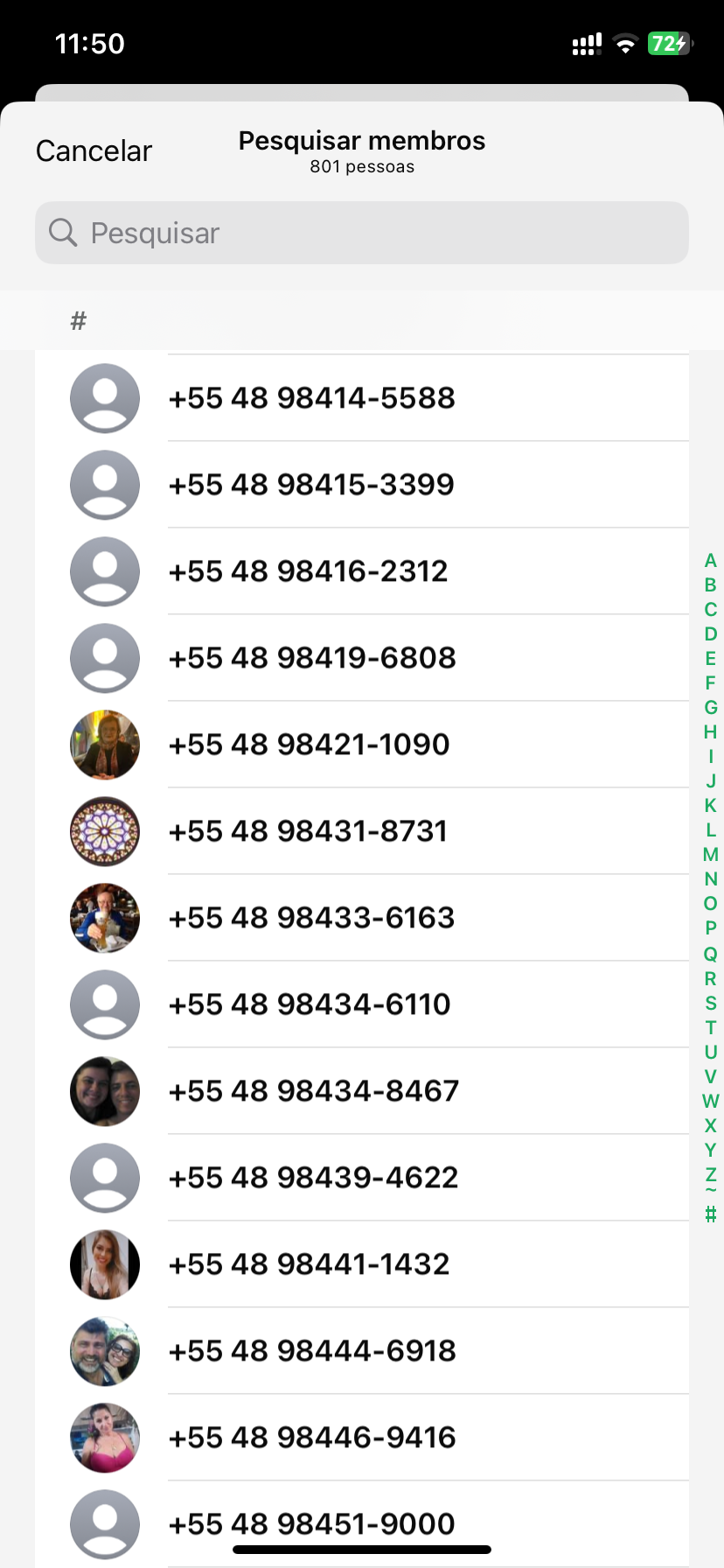The image size is (724, 1568).
Task: Jump to letter A in index
Action: (x=710, y=561)
